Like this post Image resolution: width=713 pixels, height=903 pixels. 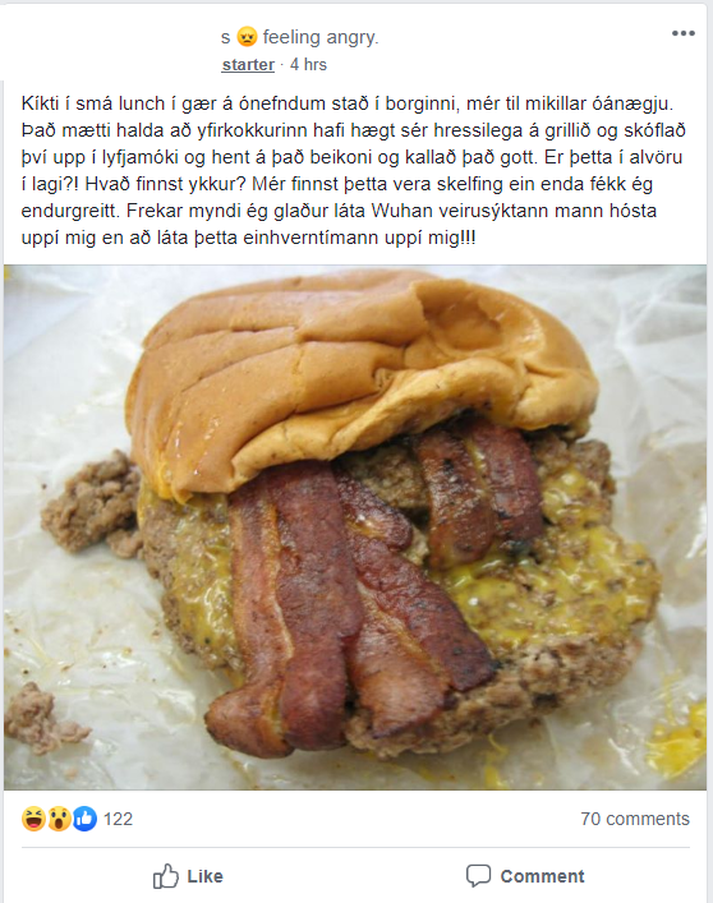tap(188, 876)
